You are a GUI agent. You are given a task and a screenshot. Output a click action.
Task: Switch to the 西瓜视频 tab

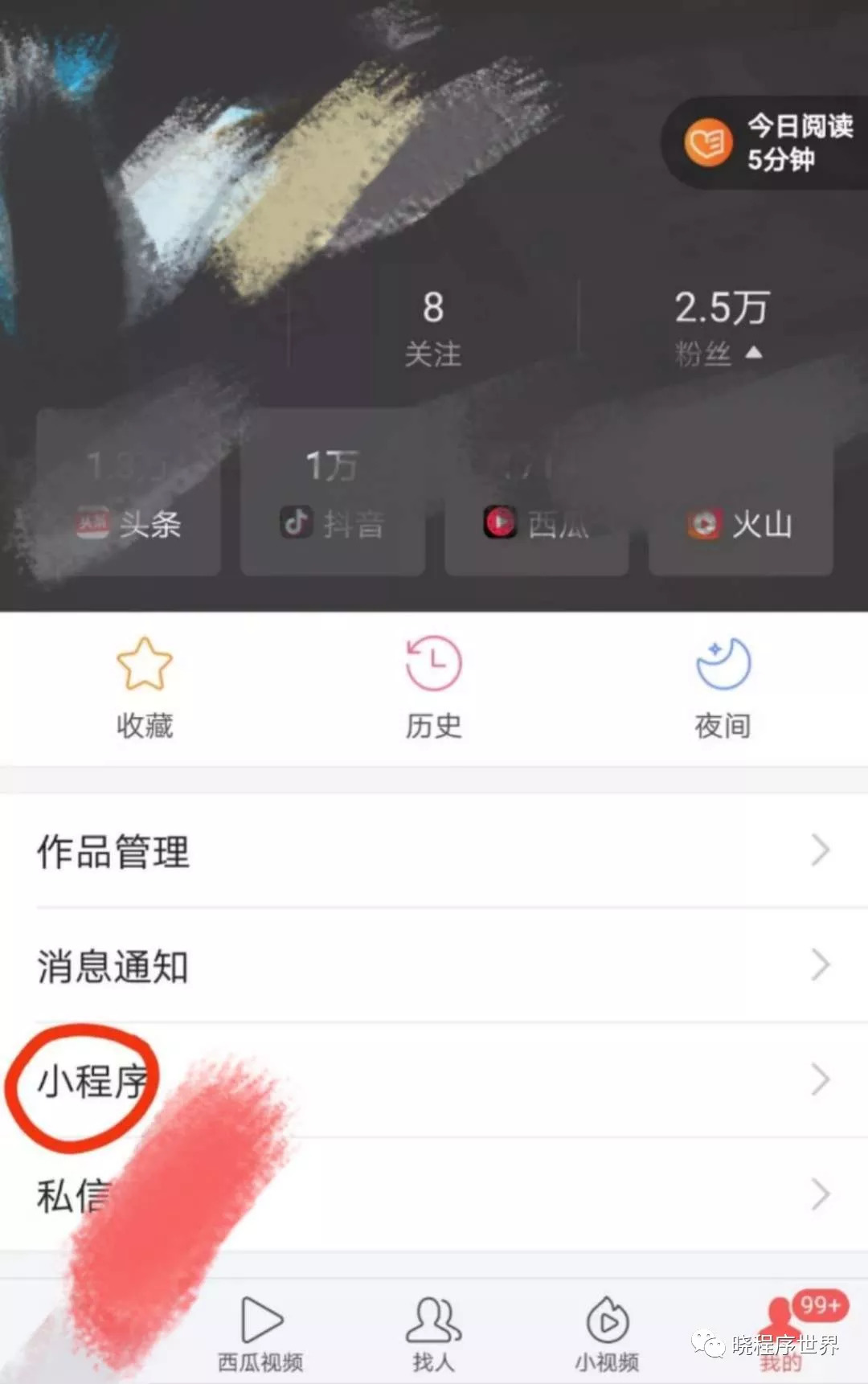(260, 1333)
